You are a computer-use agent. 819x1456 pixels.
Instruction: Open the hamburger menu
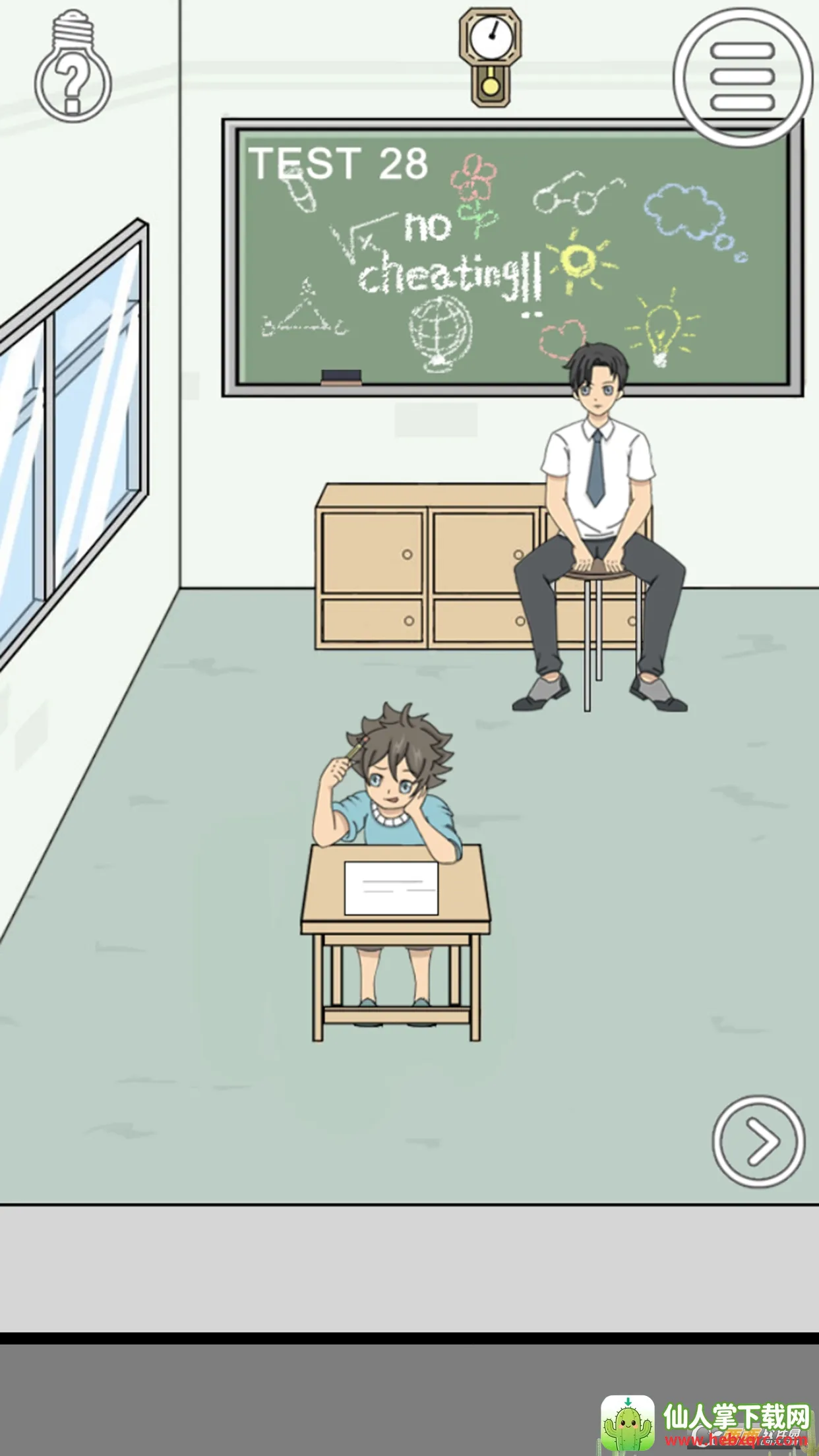pyautogui.click(x=742, y=76)
